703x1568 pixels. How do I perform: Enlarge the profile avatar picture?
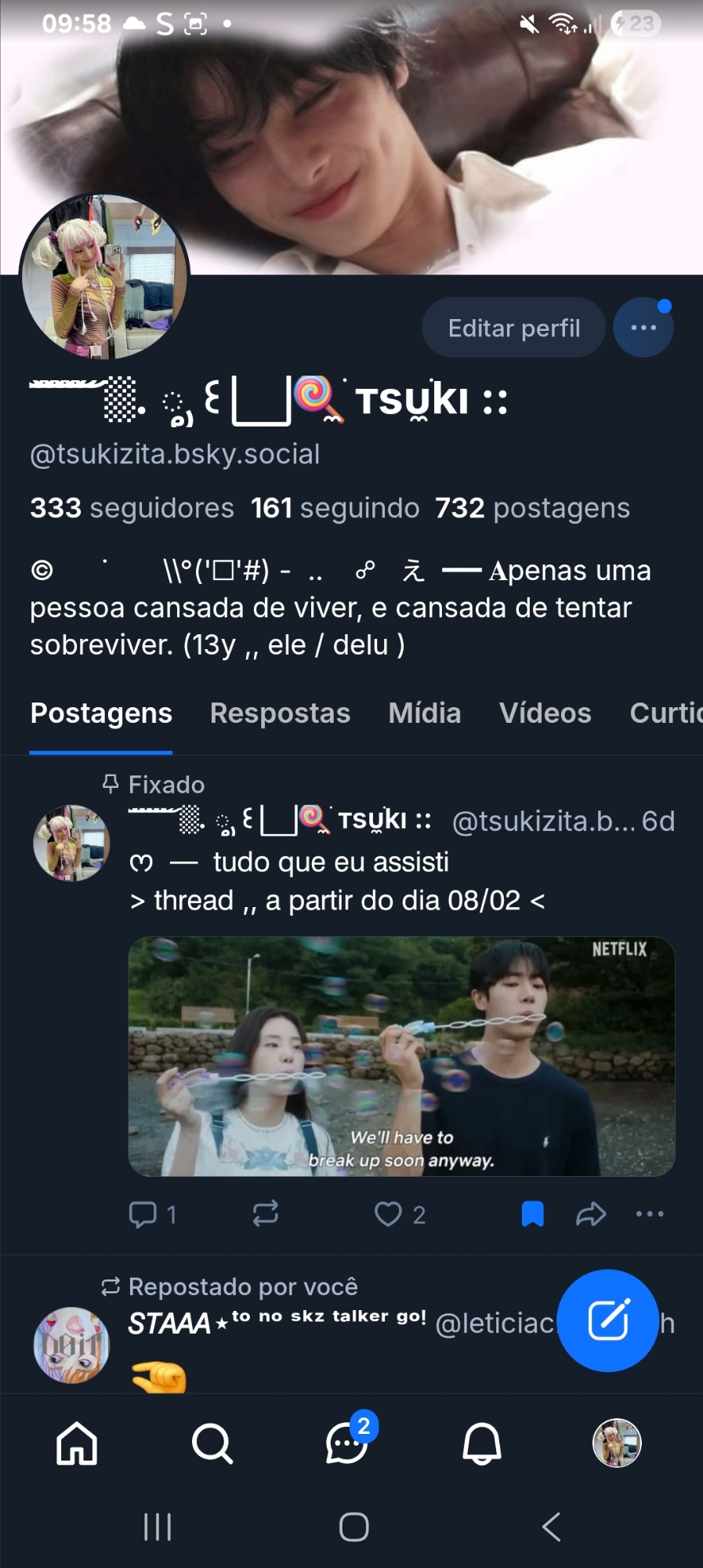pos(104,277)
